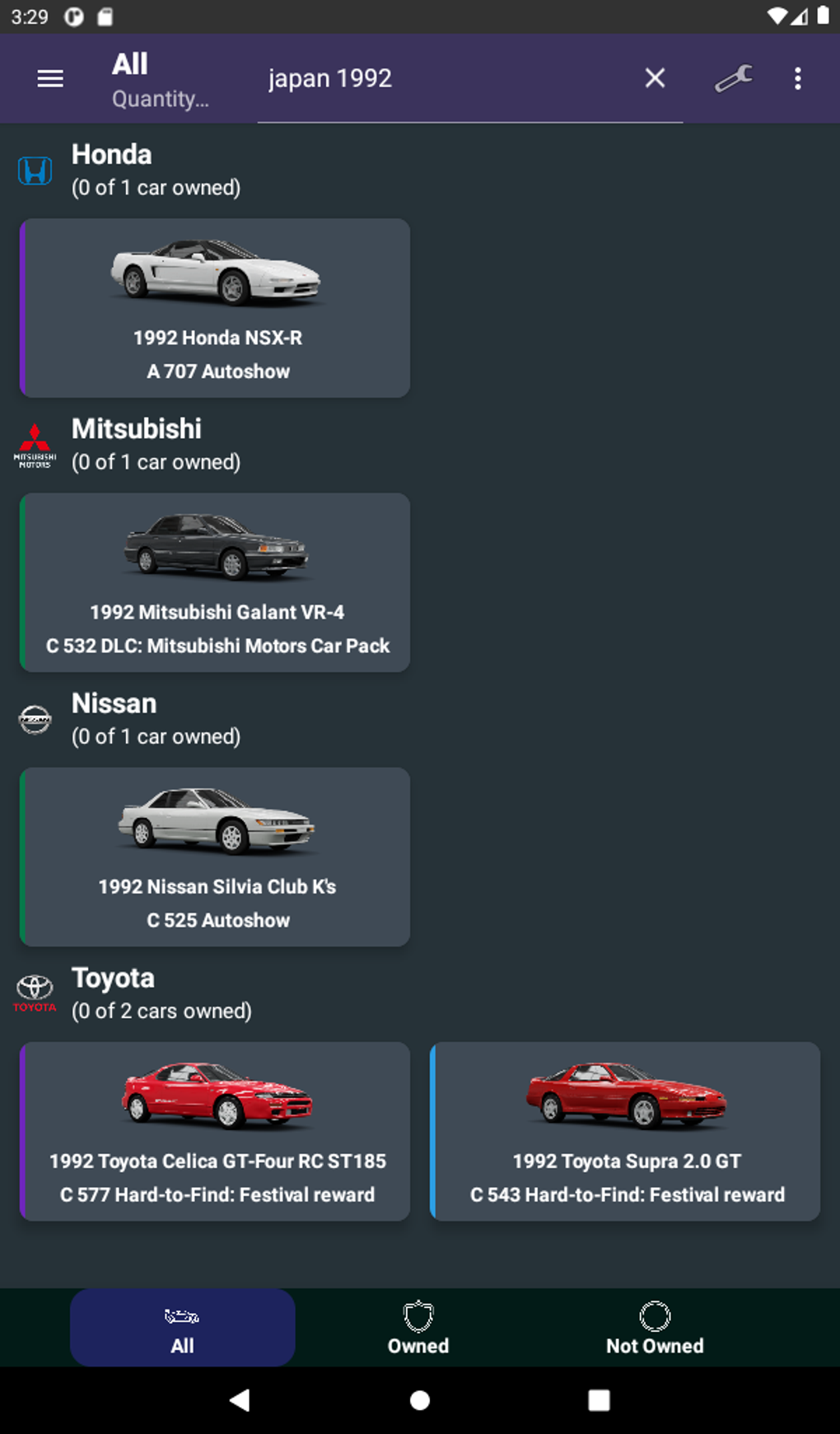
Task: Open the 1992 Honda NSX-R card
Action: (x=215, y=308)
